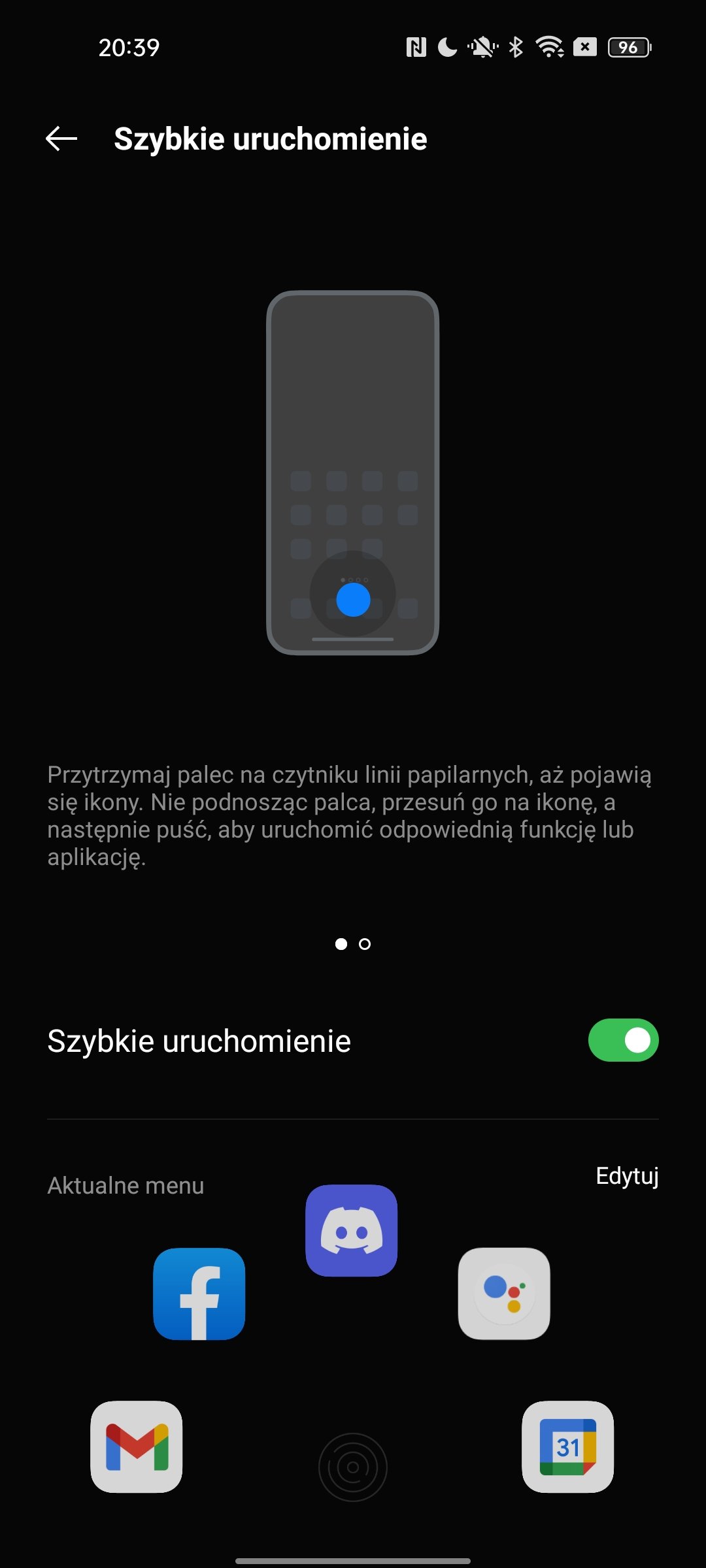Screen dimensions: 706x1568
Task: Select the Facebook shortcut icon
Action: (x=199, y=1294)
